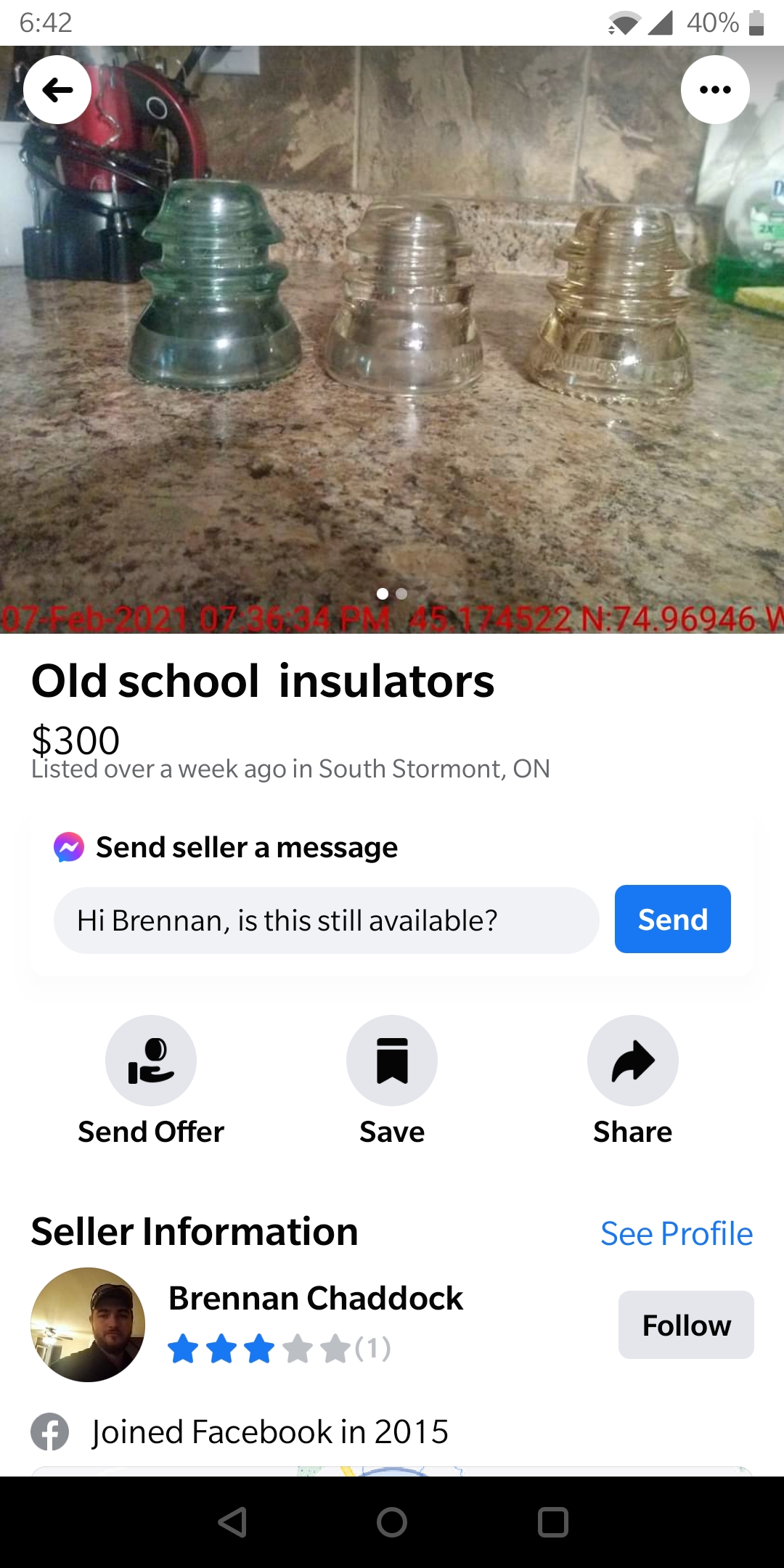Go back using the top-left arrow
Viewport: 784px width, 1568px height.
click(57, 90)
